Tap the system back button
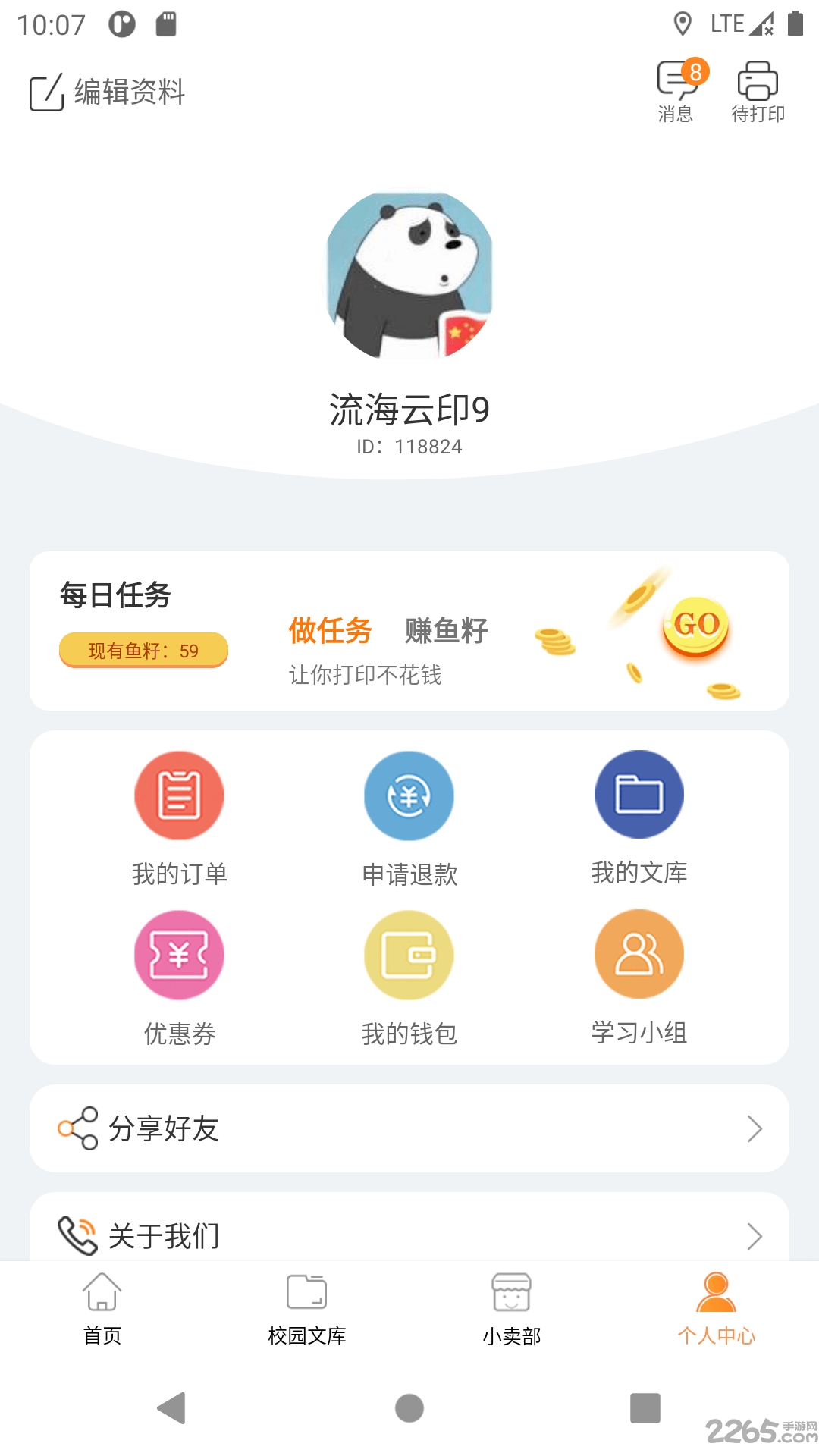The height and width of the screenshot is (1456, 819). [x=172, y=1408]
